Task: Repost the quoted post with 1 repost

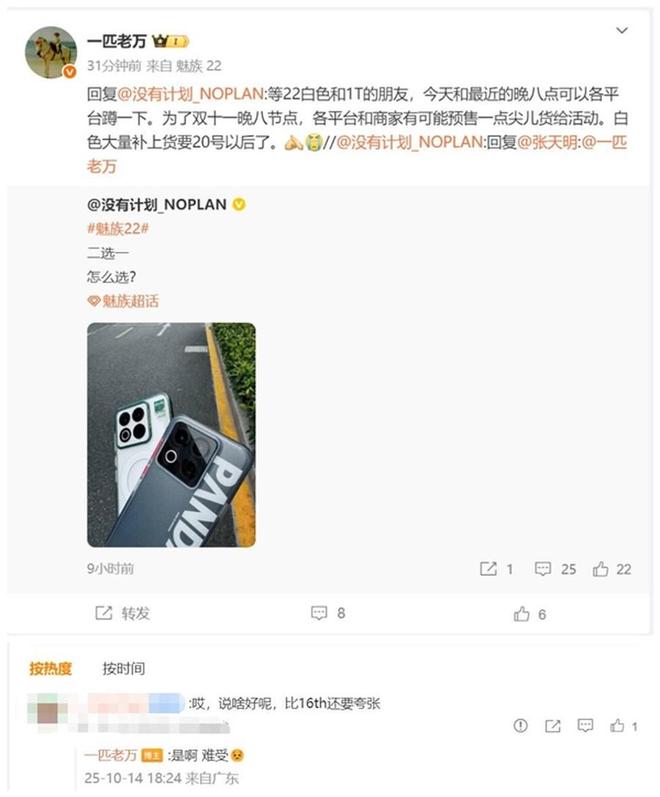Action: [x=496, y=569]
